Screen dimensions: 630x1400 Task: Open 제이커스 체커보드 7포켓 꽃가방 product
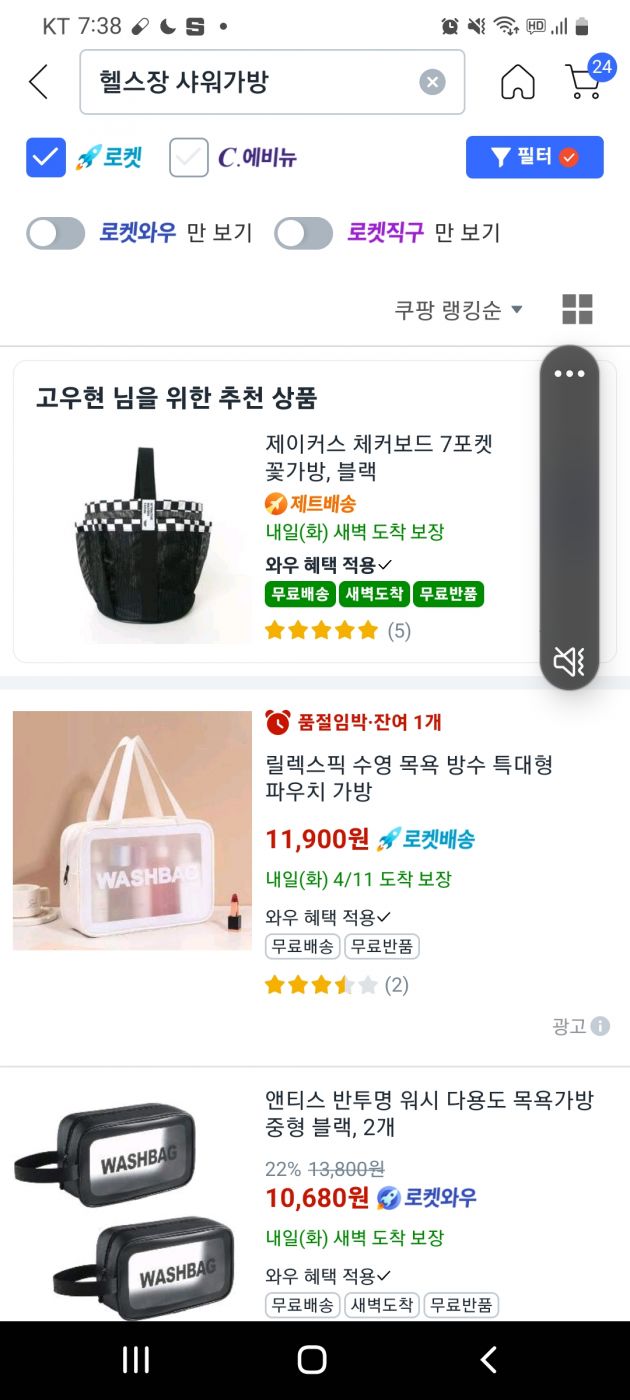(x=378, y=457)
